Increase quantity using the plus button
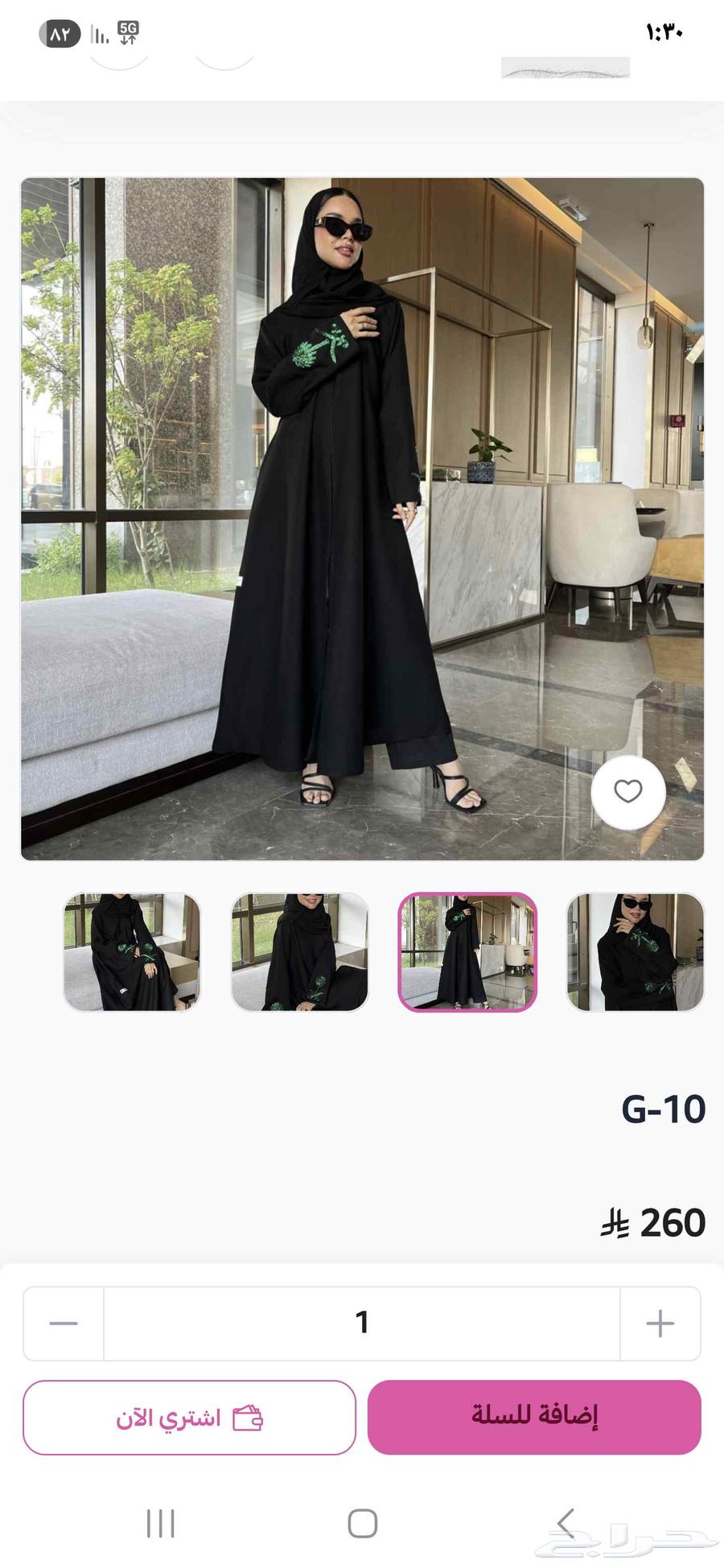Image resolution: width=724 pixels, height=1568 pixels. pos(660,1323)
